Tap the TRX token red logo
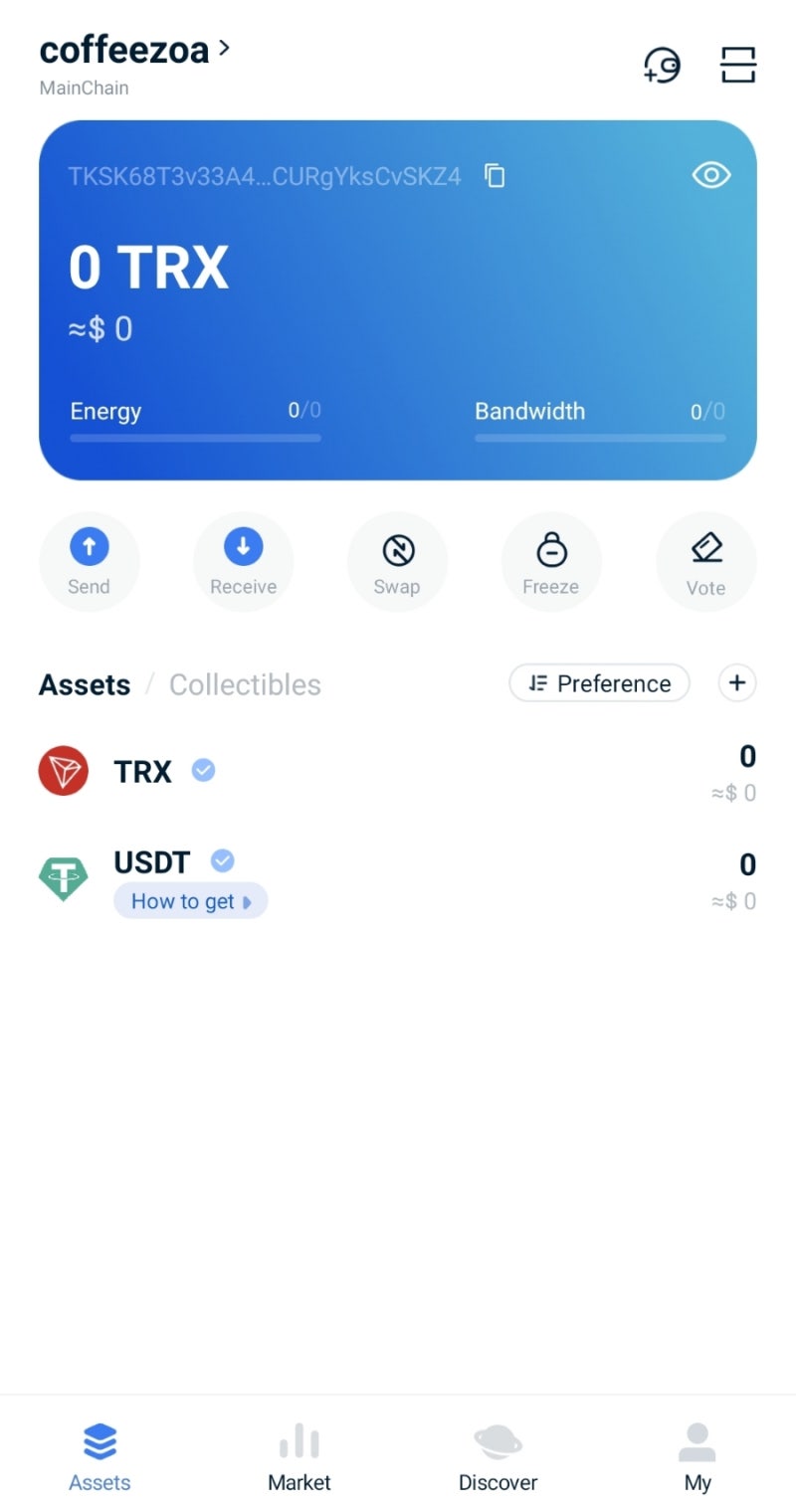Viewport: 796px width, 1512px height. coord(64,770)
